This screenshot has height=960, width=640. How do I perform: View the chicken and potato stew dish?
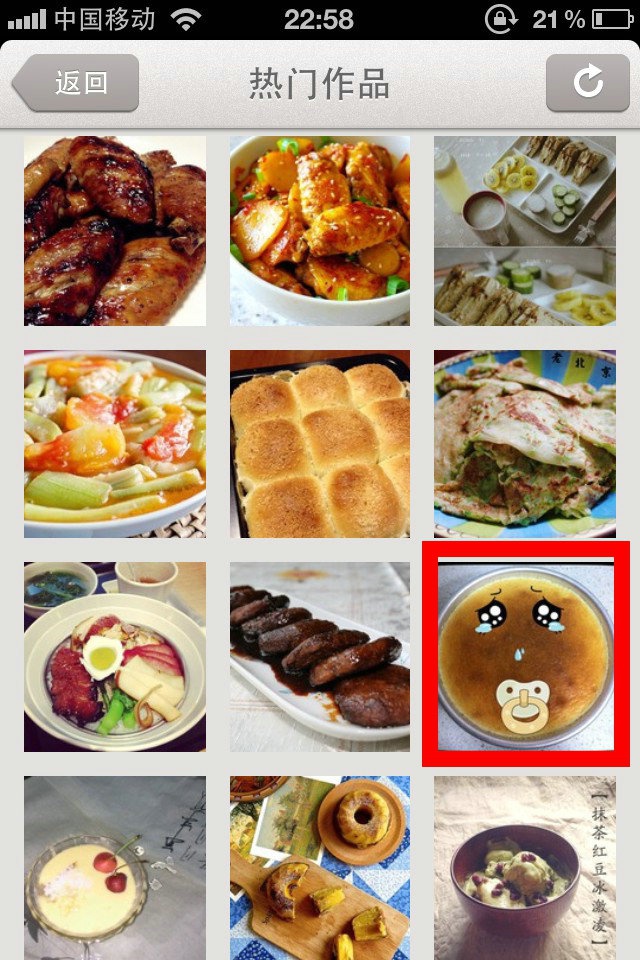click(x=320, y=231)
